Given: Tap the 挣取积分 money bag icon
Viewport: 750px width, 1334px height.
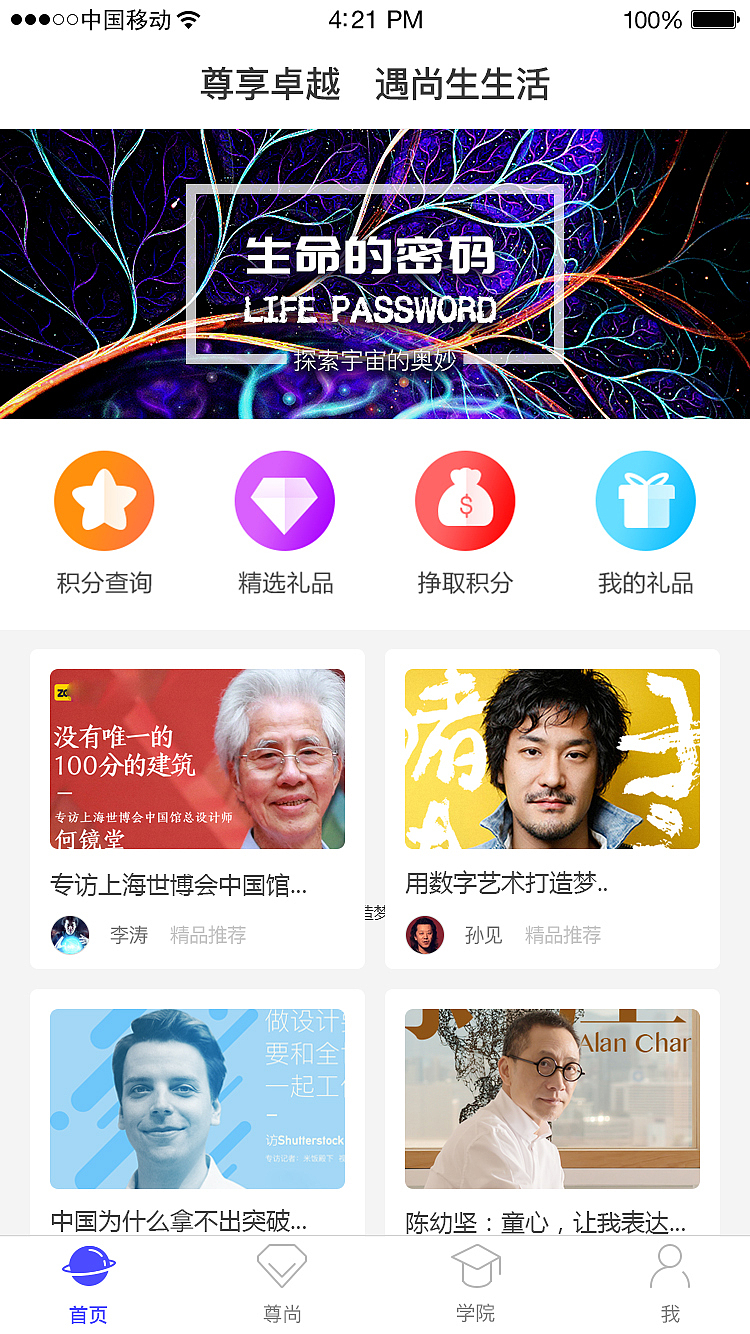Looking at the screenshot, I should [465, 500].
